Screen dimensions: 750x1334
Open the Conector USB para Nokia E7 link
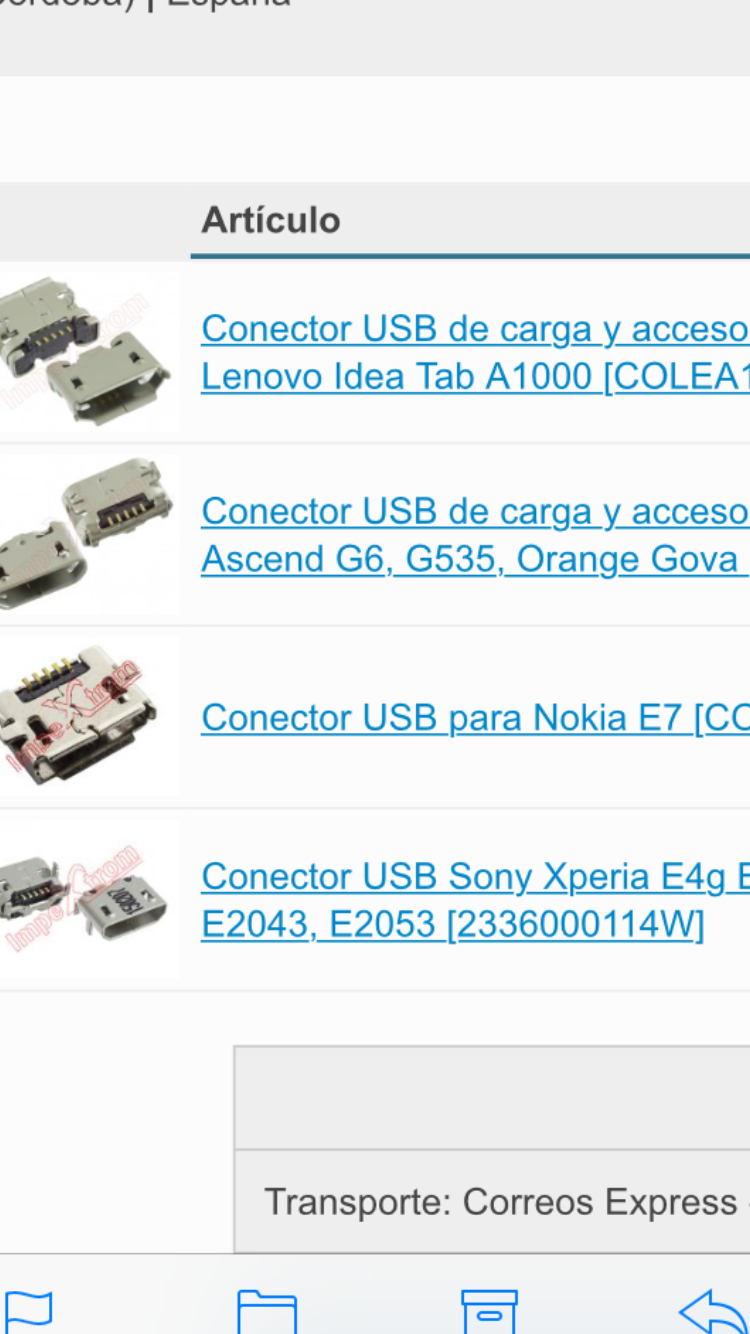click(475, 717)
